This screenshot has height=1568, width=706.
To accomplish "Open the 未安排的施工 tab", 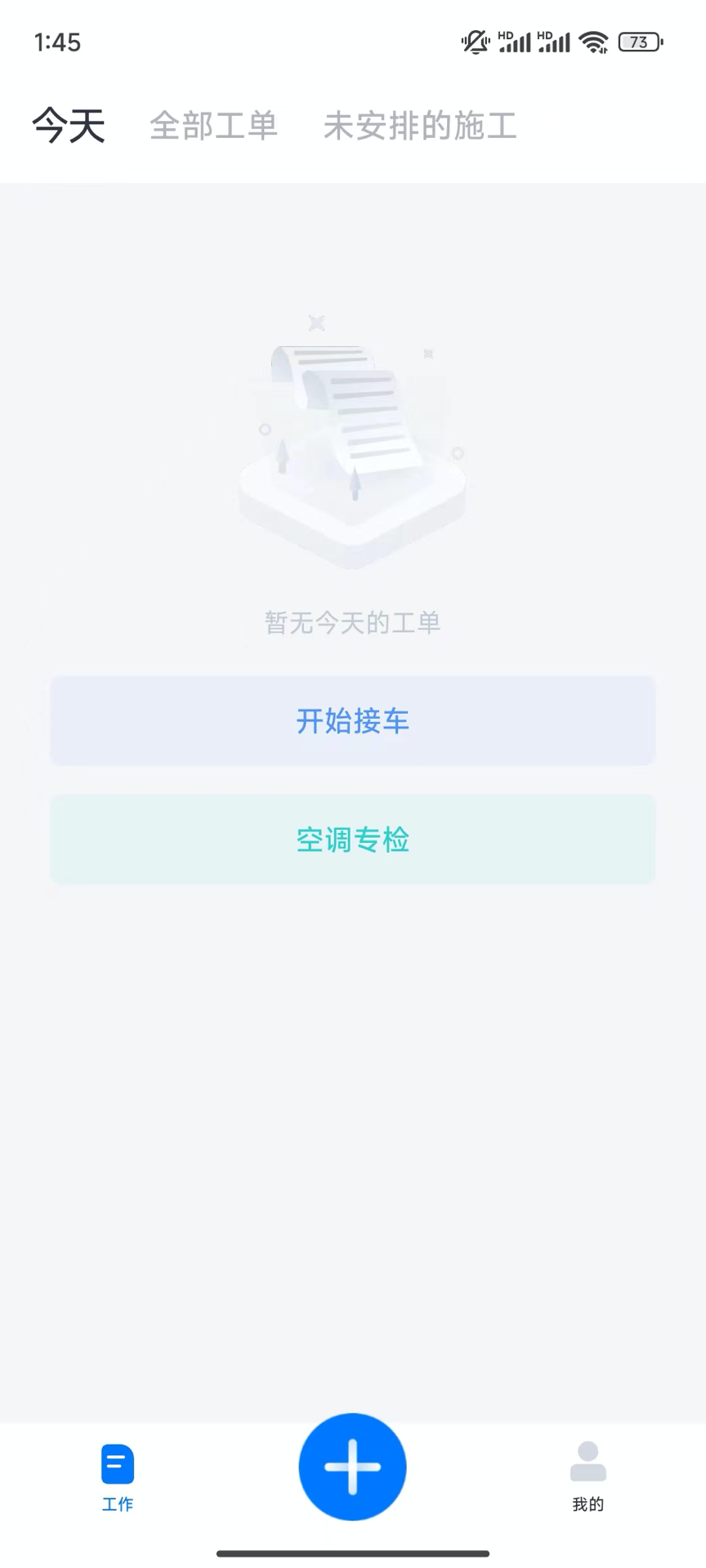I will point(420,126).
